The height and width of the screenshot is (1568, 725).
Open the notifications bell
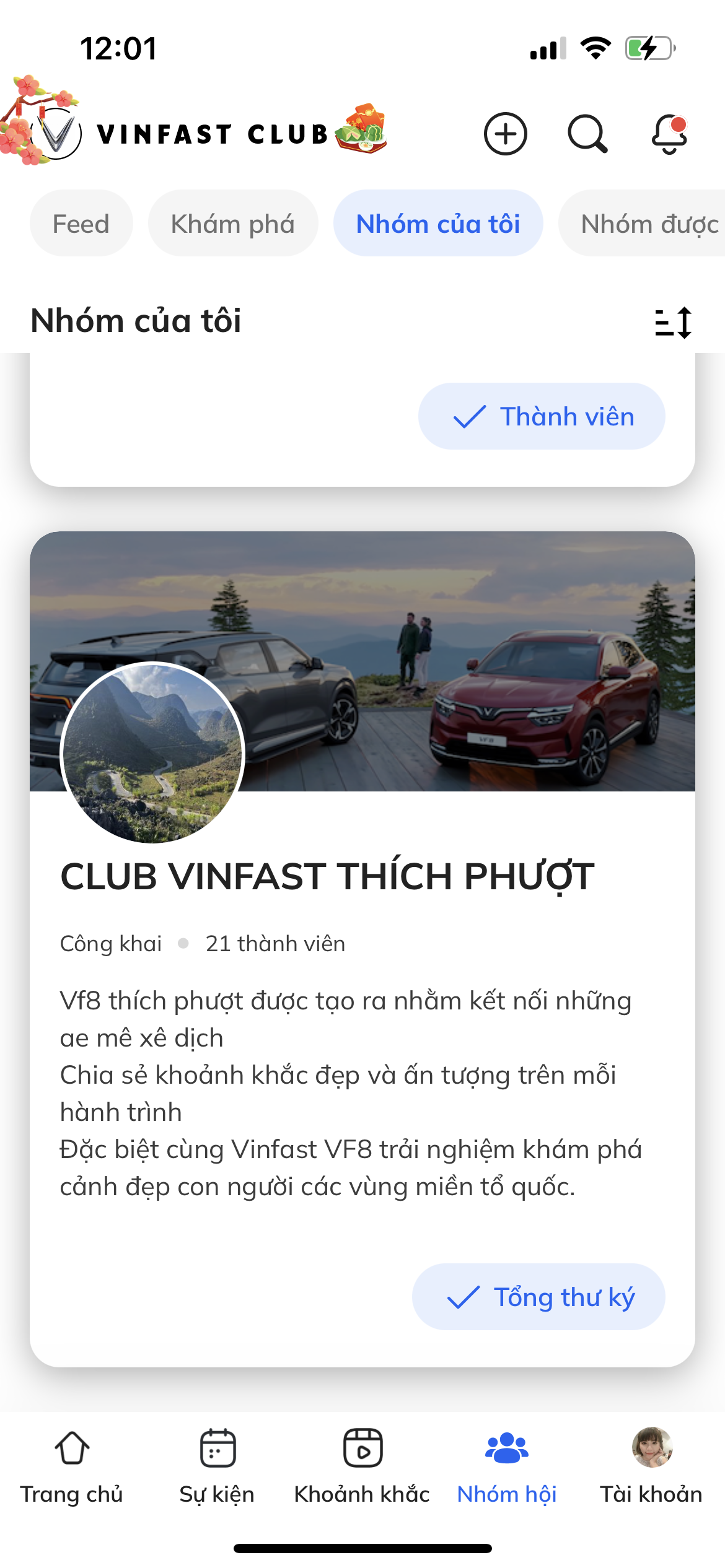point(669,134)
